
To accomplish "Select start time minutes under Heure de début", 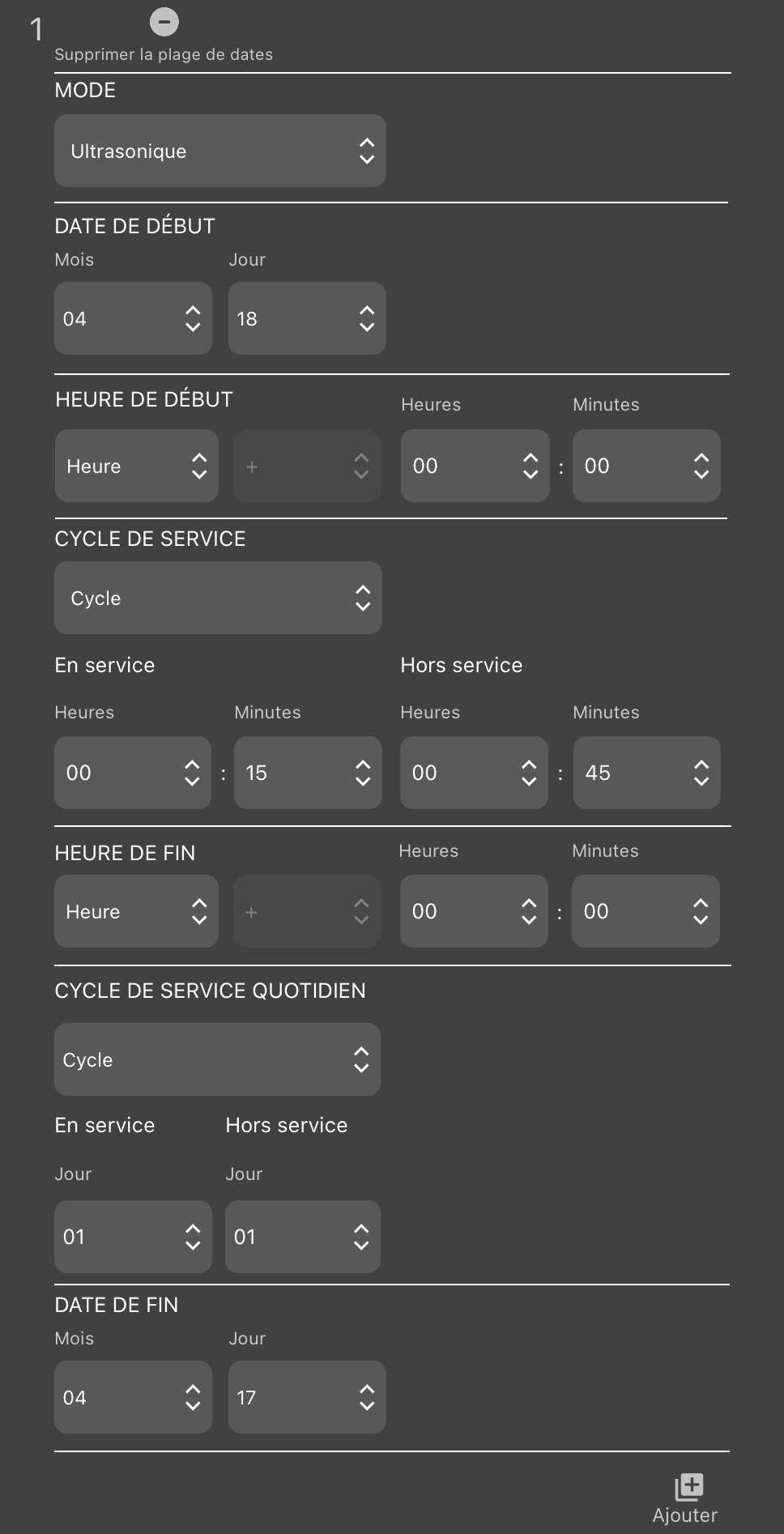I will [646, 466].
